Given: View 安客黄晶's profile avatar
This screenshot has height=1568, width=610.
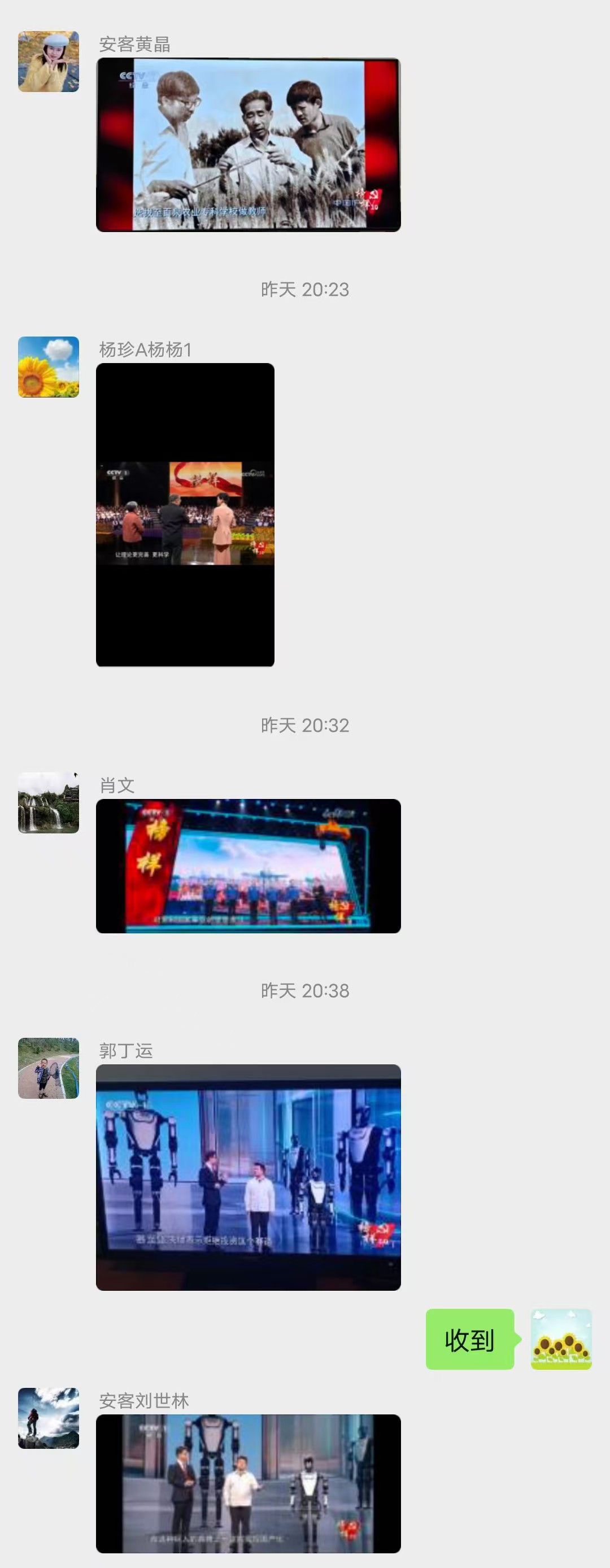Looking at the screenshot, I should (x=49, y=62).
